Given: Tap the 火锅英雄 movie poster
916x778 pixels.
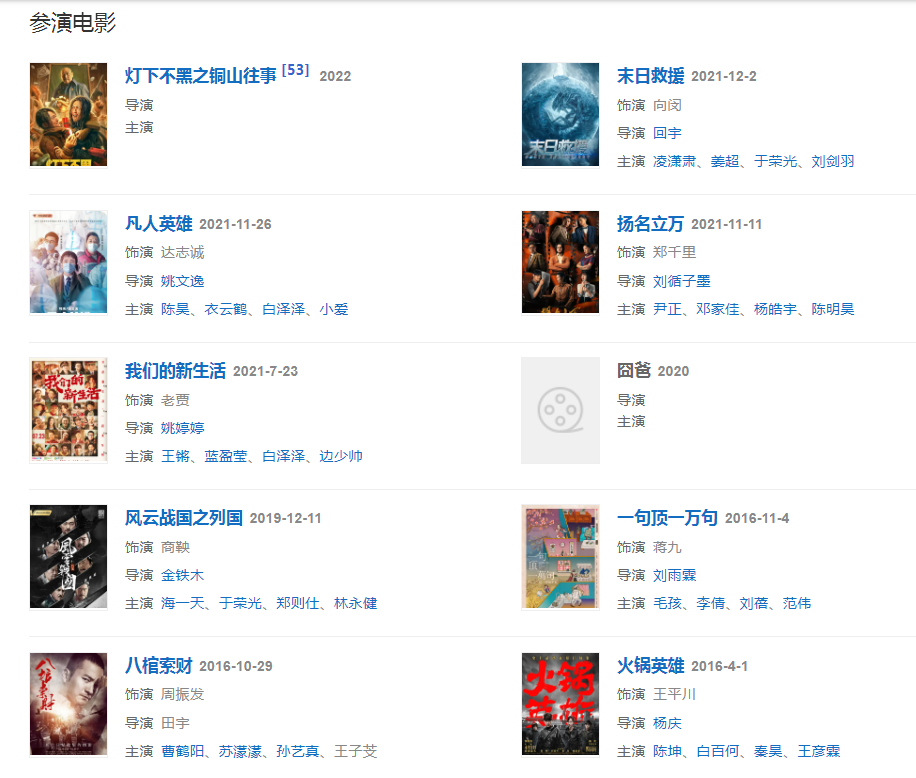Looking at the screenshot, I should (560, 704).
